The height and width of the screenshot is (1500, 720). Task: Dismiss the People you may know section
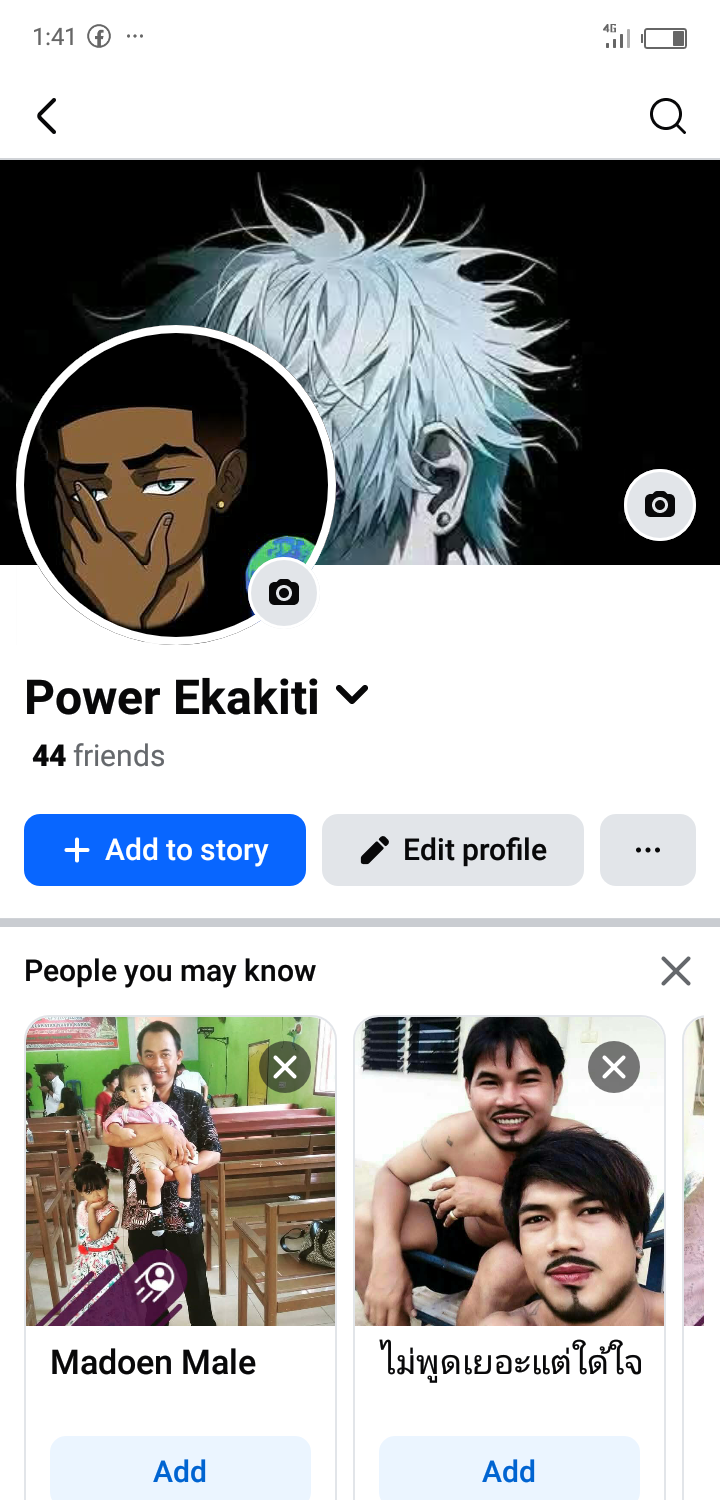coord(676,970)
